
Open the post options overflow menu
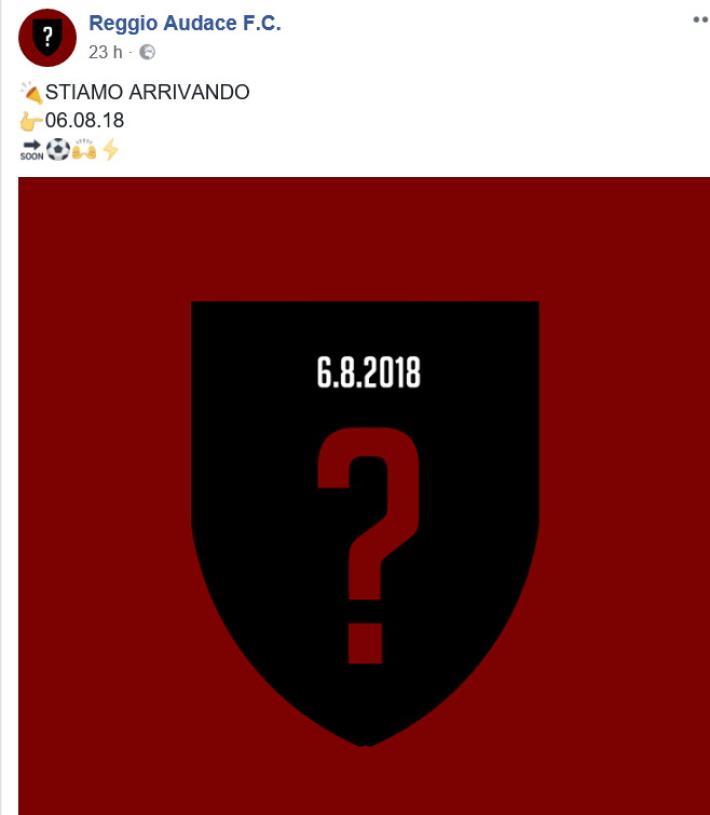(x=699, y=20)
